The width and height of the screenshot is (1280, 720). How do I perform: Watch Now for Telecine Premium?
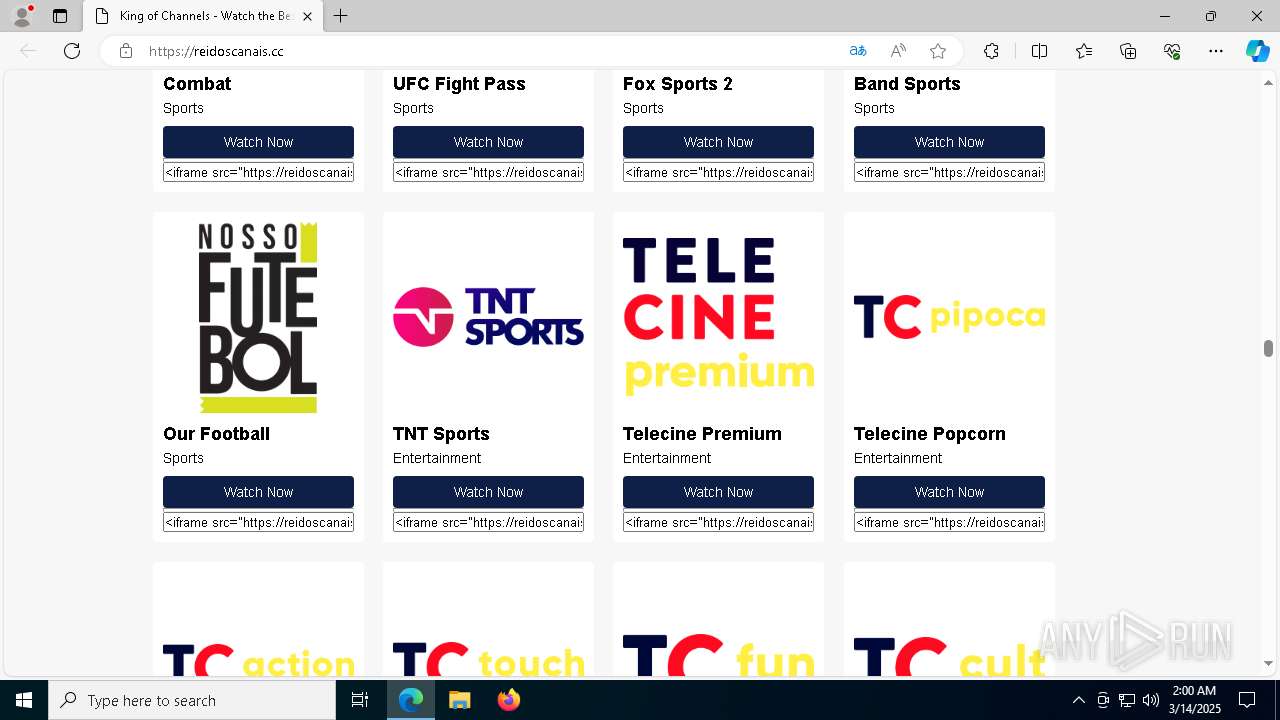pyautogui.click(x=718, y=492)
